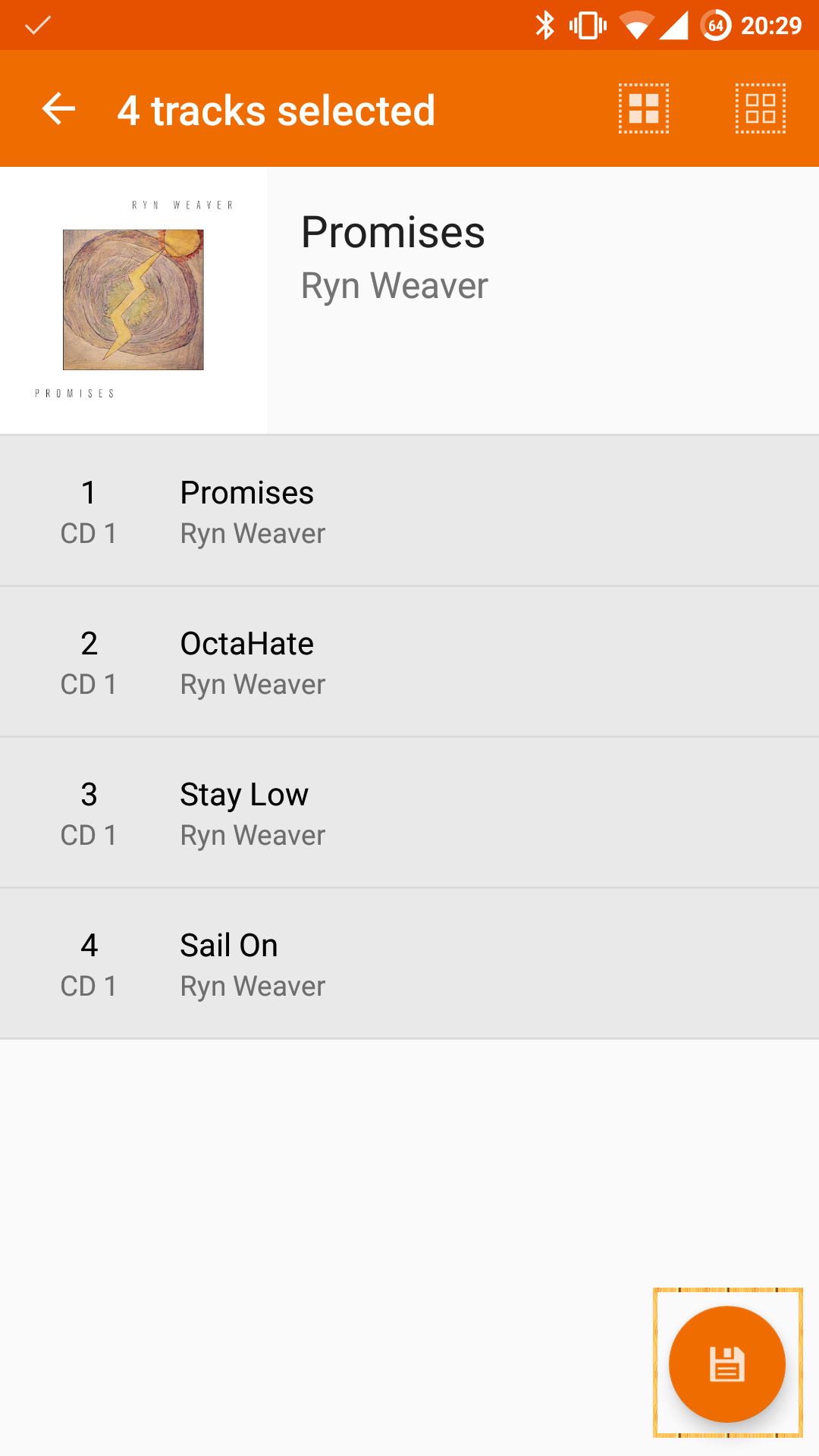Toggle selection of track Stay Low
The image size is (819, 1456).
pyautogui.click(x=409, y=813)
